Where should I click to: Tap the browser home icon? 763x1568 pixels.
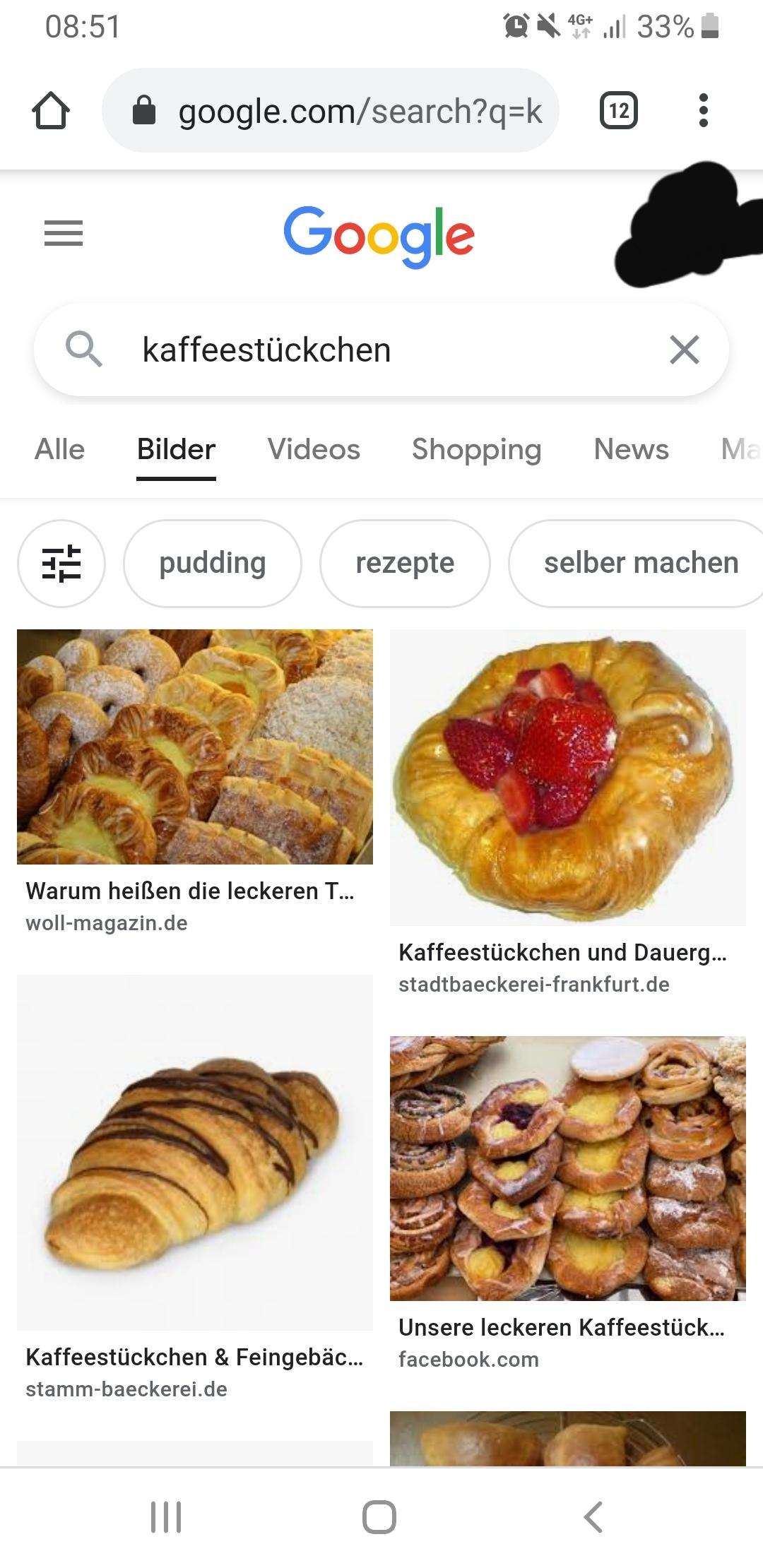point(51,111)
